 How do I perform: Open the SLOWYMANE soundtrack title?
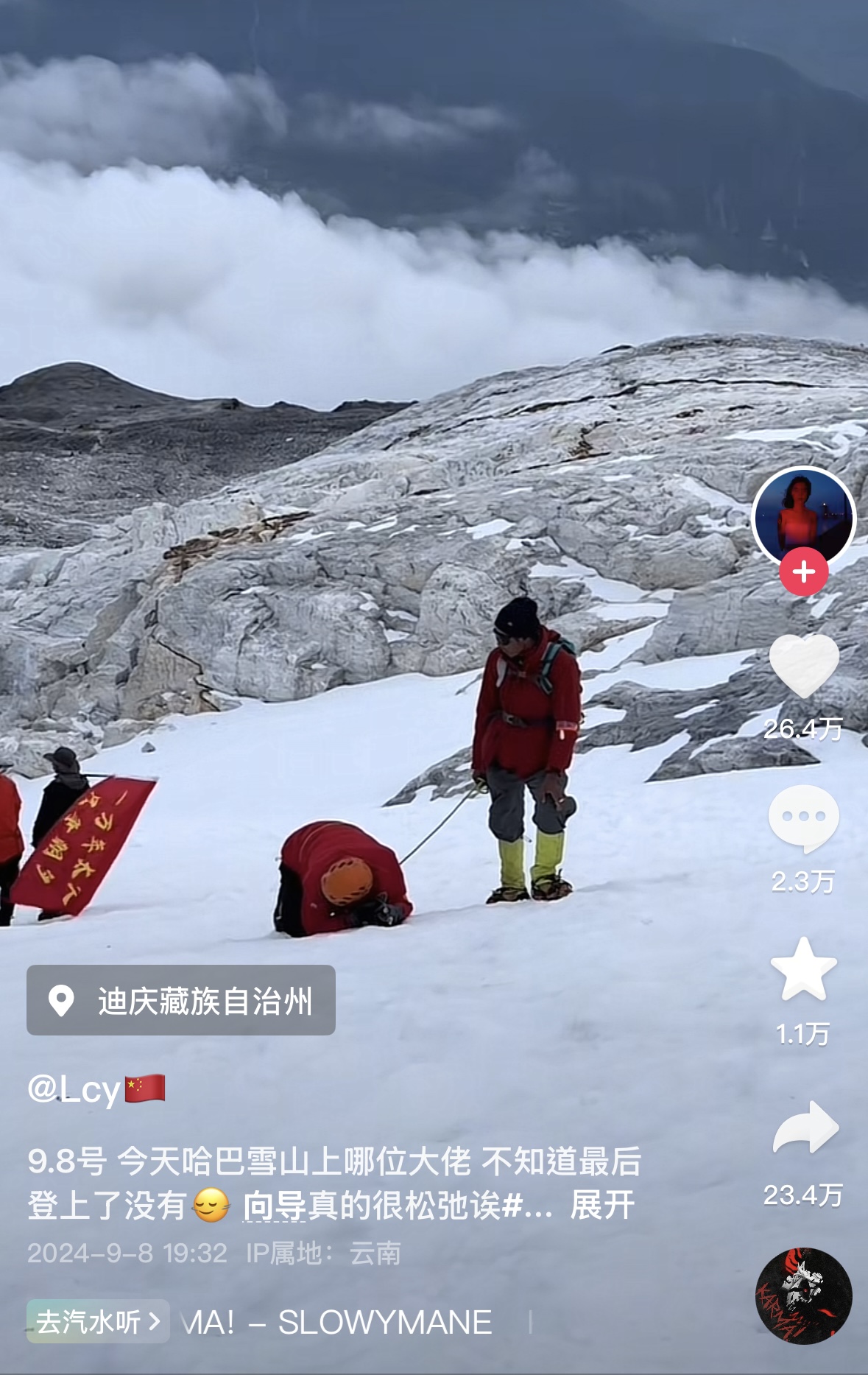coord(339,1323)
